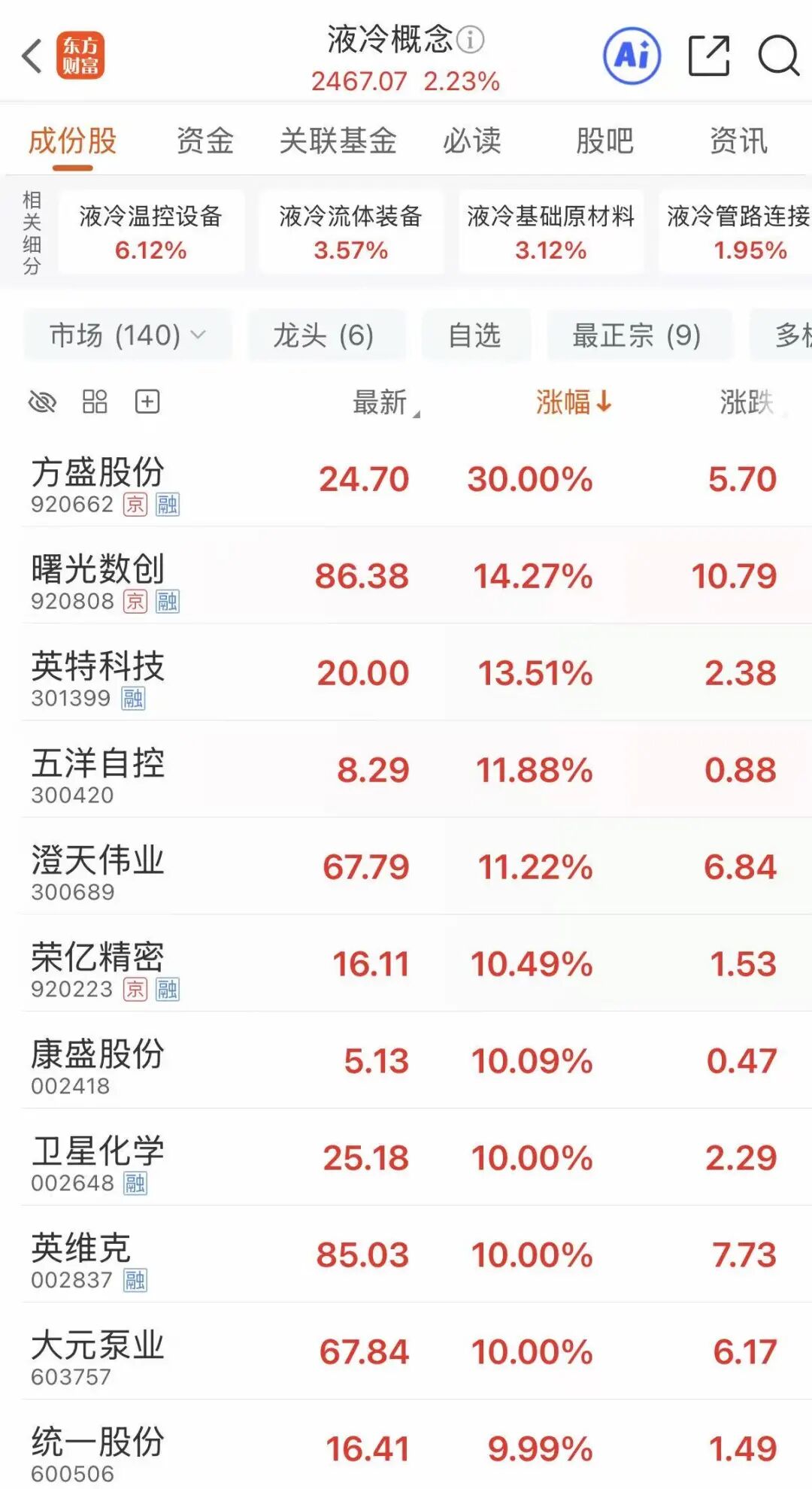The width and height of the screenshot is (812, 1489).
Task: Open the 液冷流体装备 sub-sector card
Action: [x=351, y=232]
